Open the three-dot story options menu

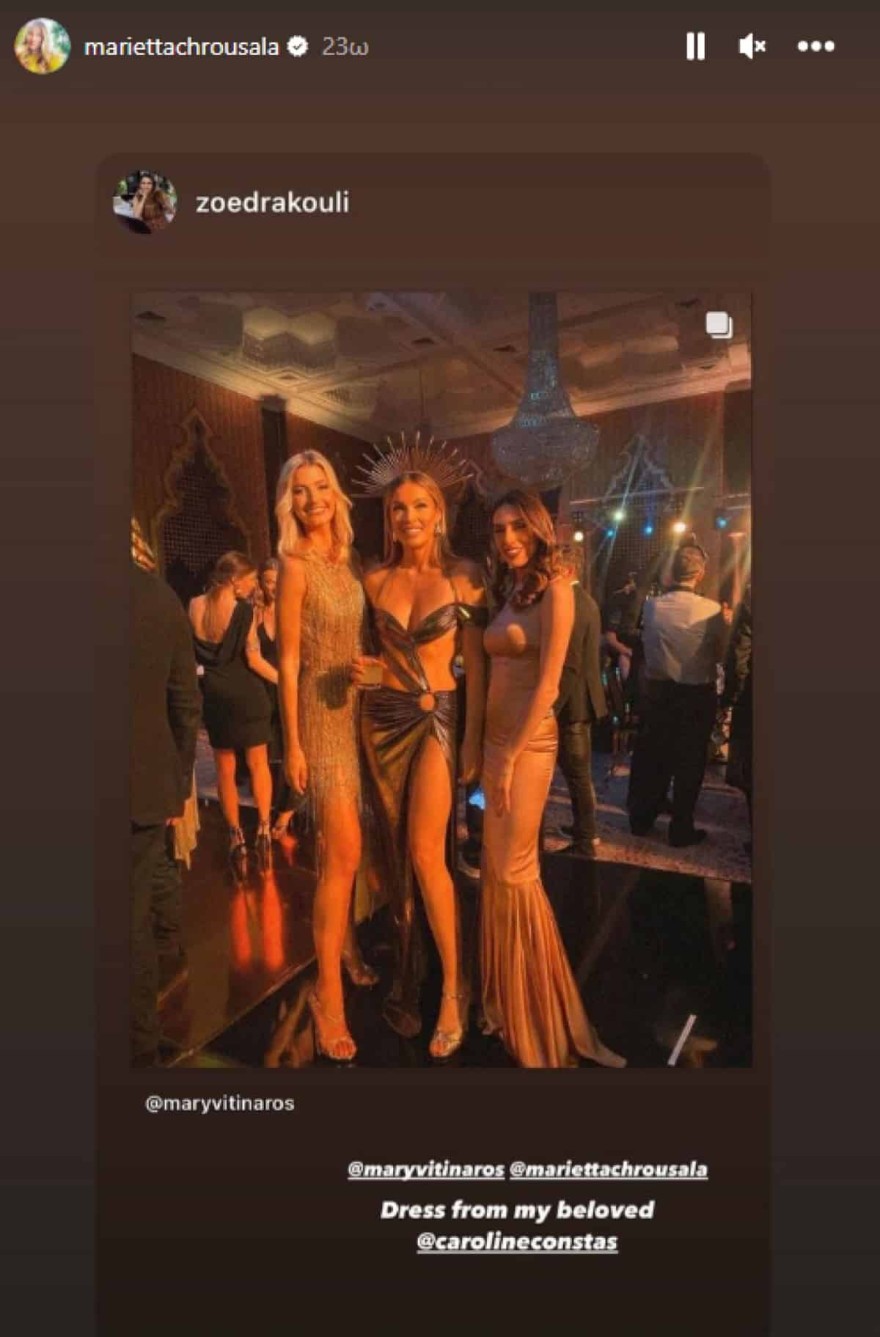pos(815,46)
